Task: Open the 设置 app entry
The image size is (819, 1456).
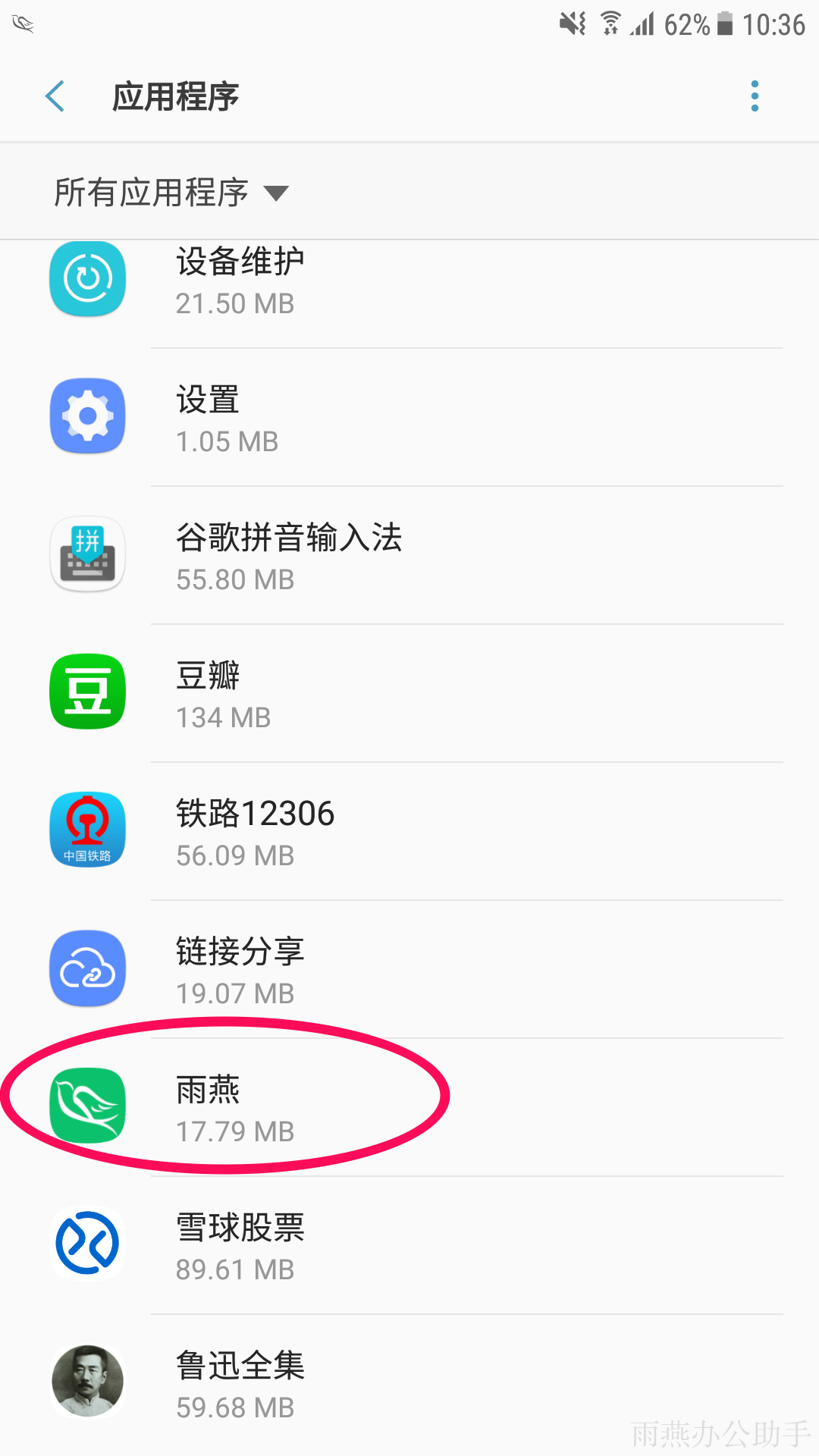Action: click(409, 419)
